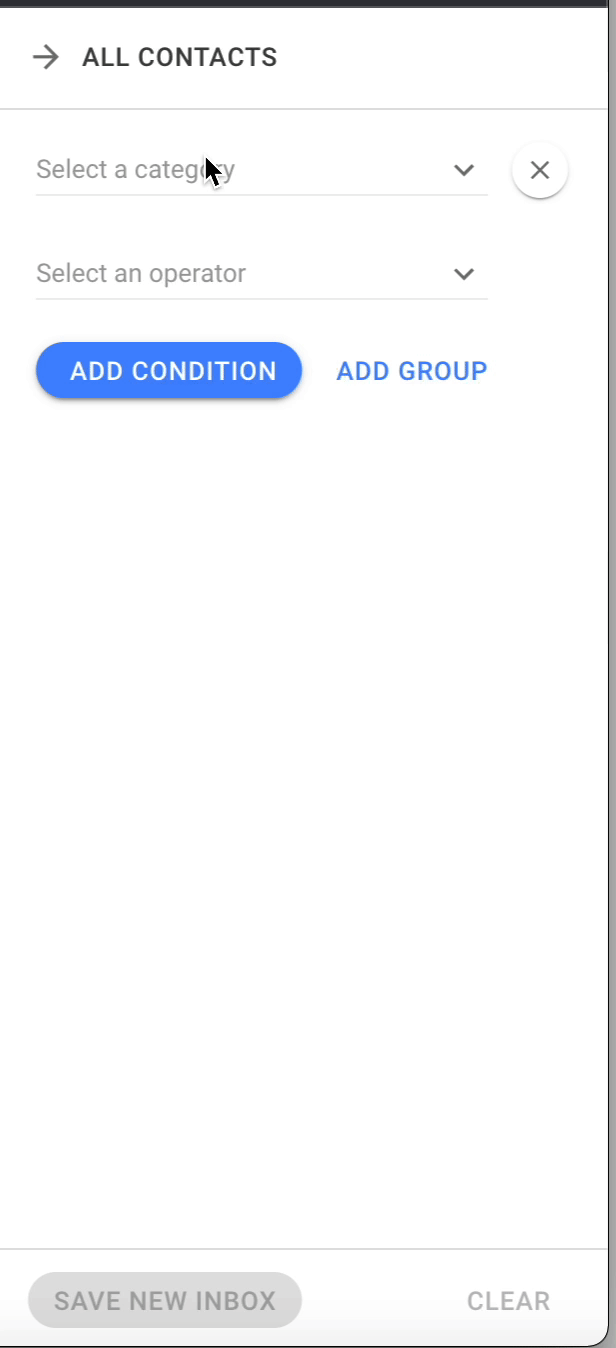Viewport: 616px width, 1348px height.
Task: Clear all filter conditions
Action: (509, 1301)
